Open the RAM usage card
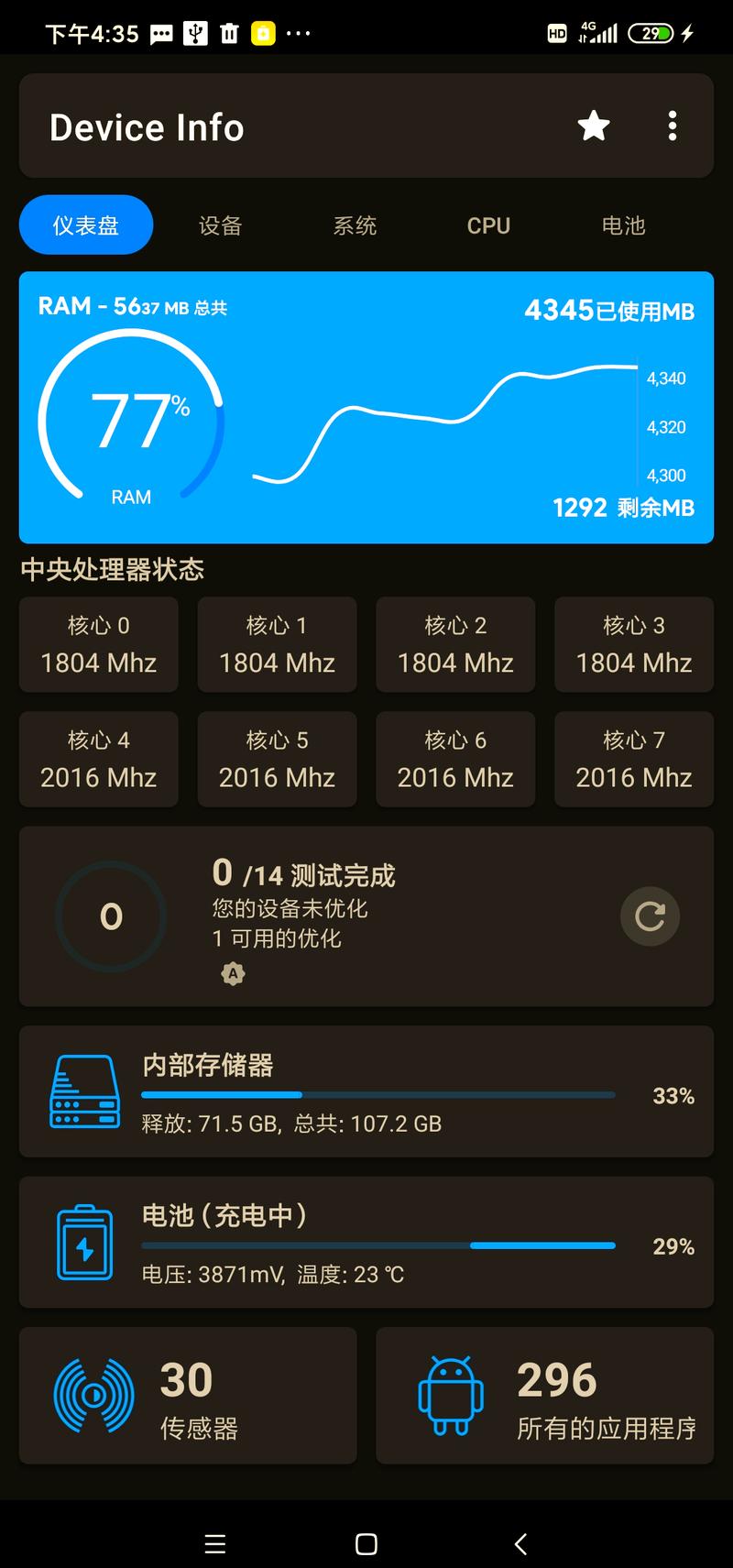Viewport: 733px width, 1568px height. point(366,407)
